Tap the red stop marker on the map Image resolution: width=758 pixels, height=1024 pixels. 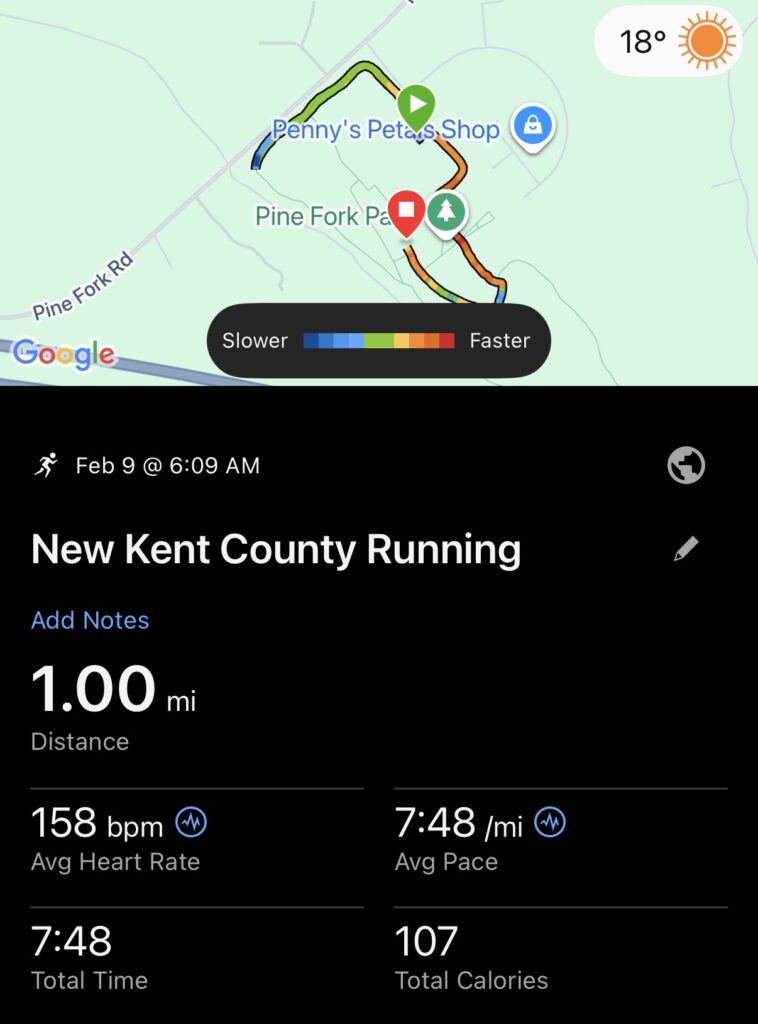pos(406,212)
